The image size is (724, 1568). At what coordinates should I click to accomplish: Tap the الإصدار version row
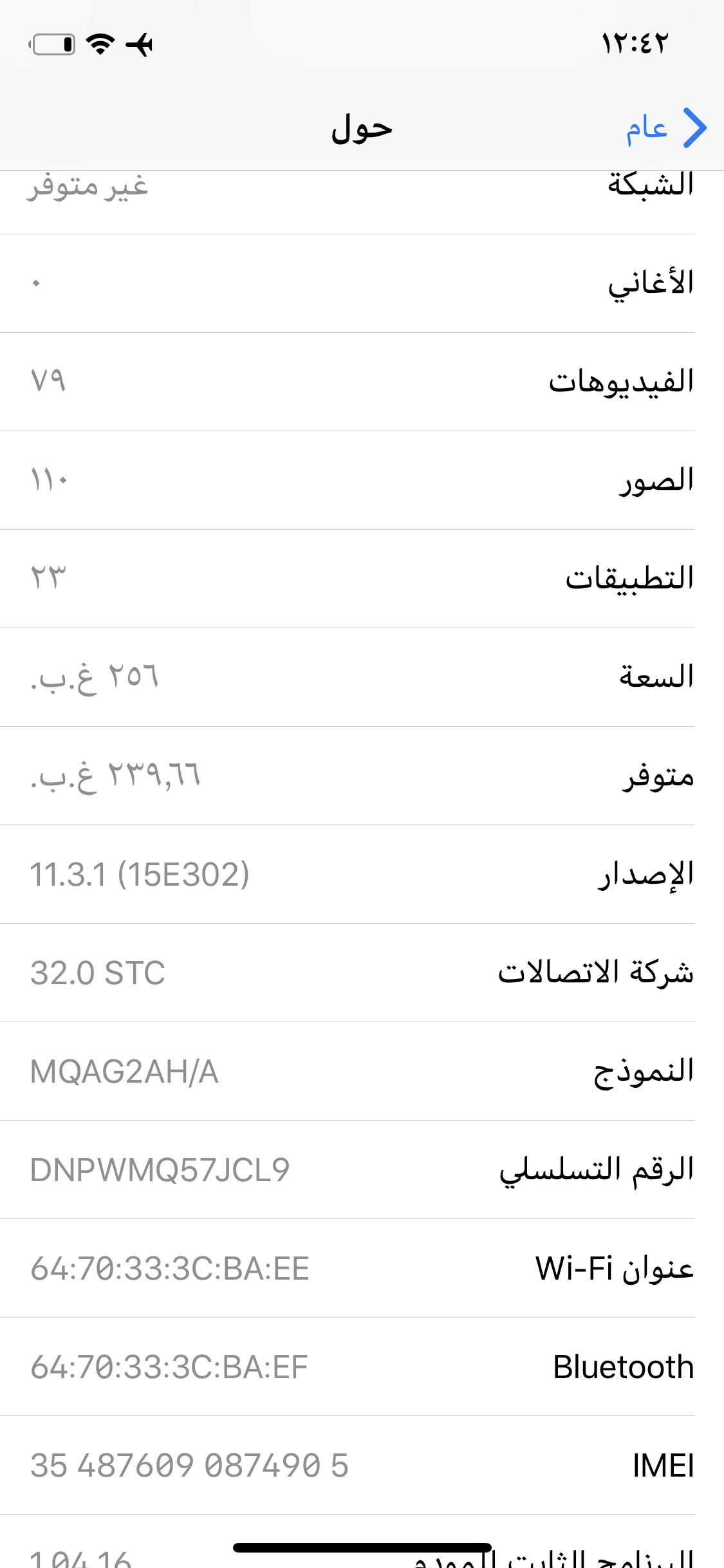point(362,874)
